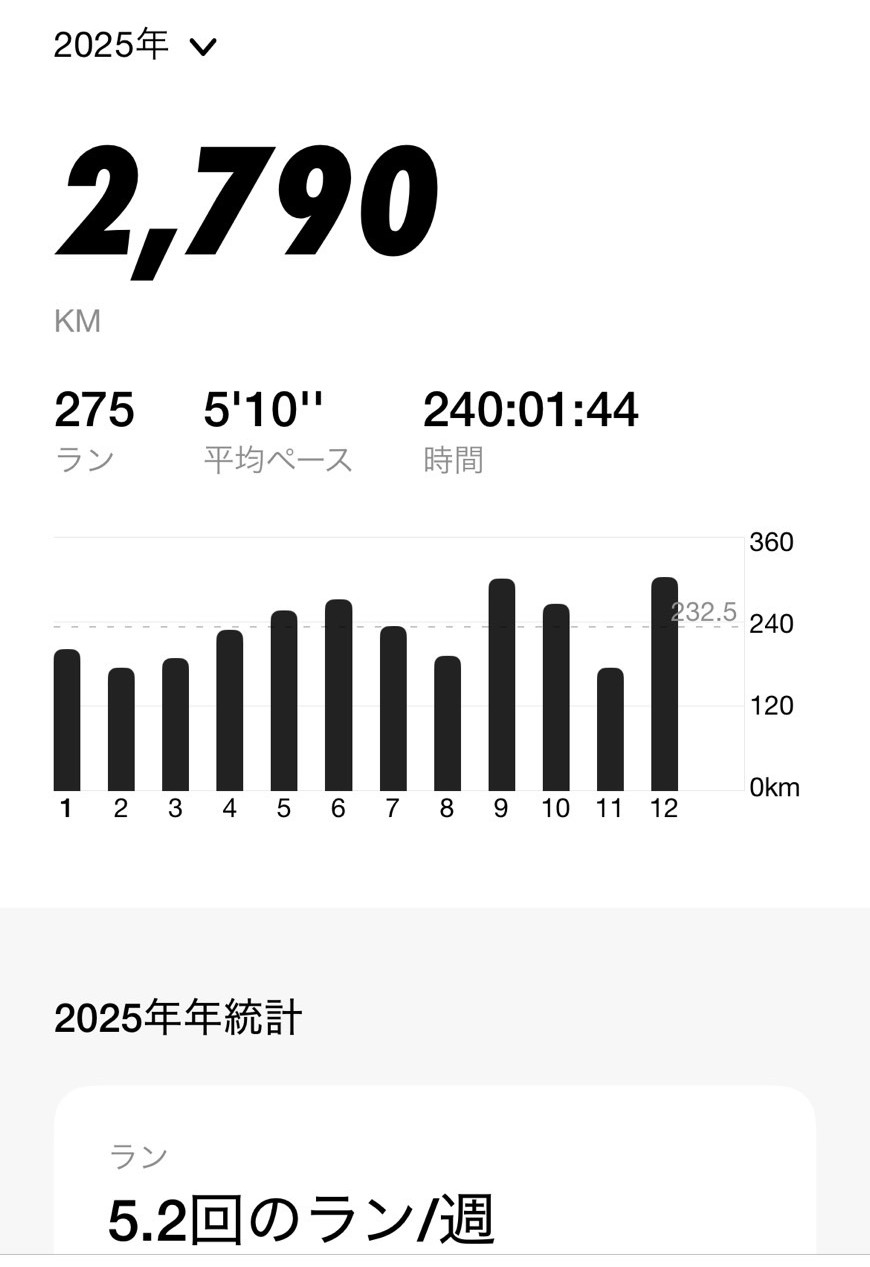Screen dimensions: 870x1267
Task: Expand the chevron next to 2025年
Action: tap(204, 46)
